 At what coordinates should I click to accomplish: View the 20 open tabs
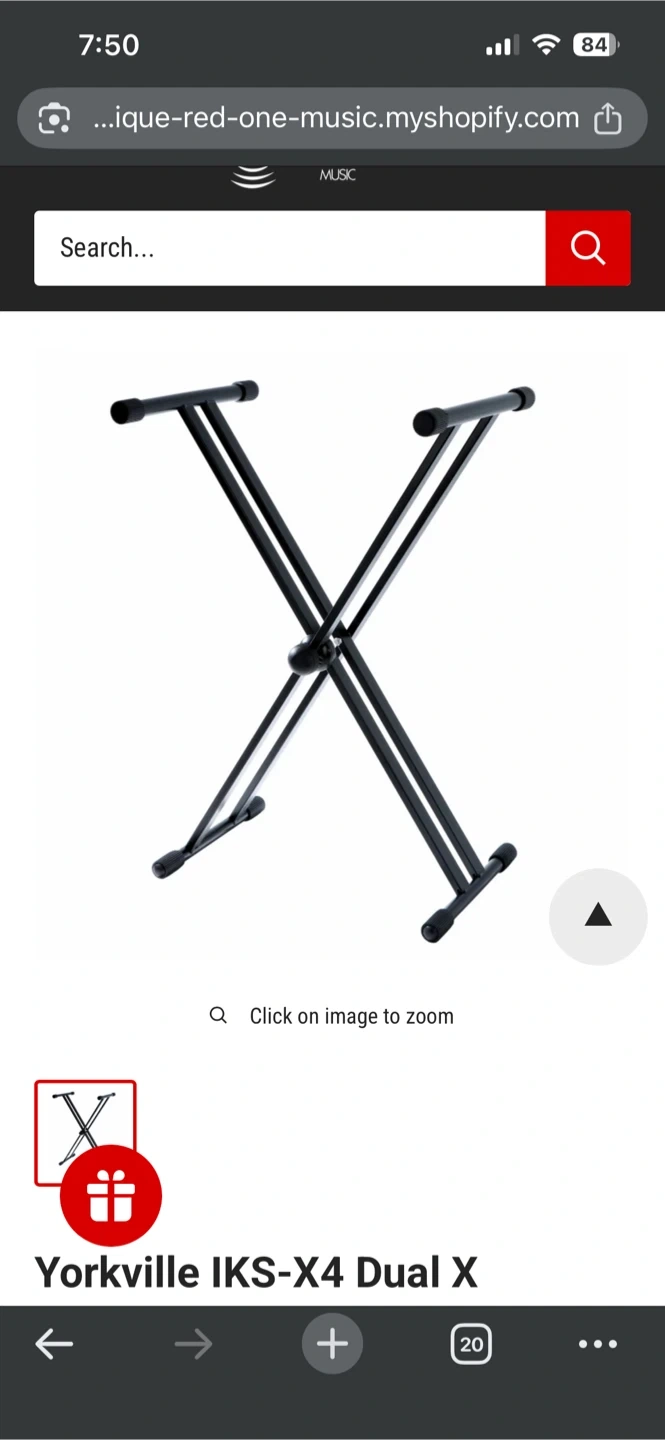(x=471, y=1344)
